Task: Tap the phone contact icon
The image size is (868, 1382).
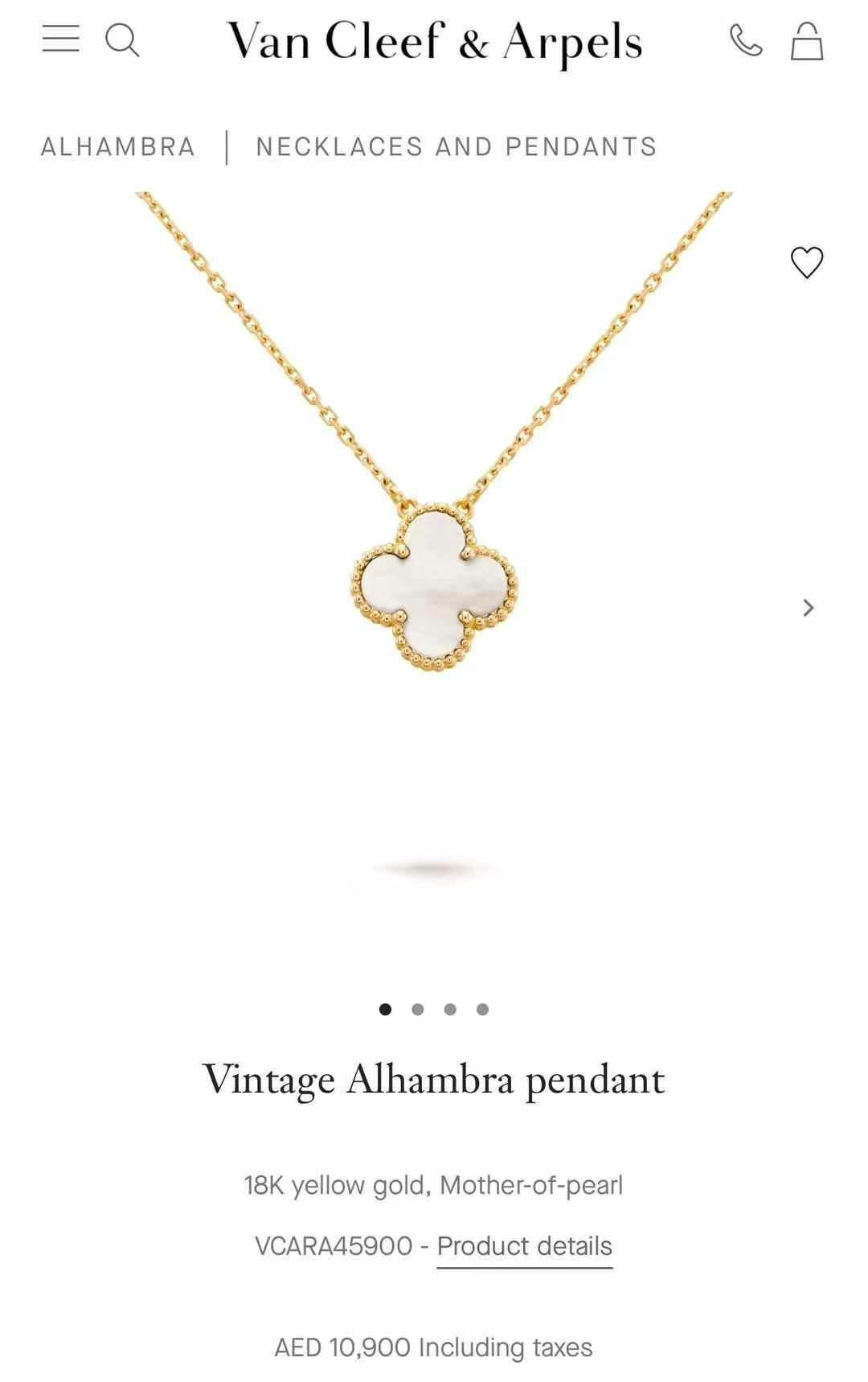Action: point(746,40)
